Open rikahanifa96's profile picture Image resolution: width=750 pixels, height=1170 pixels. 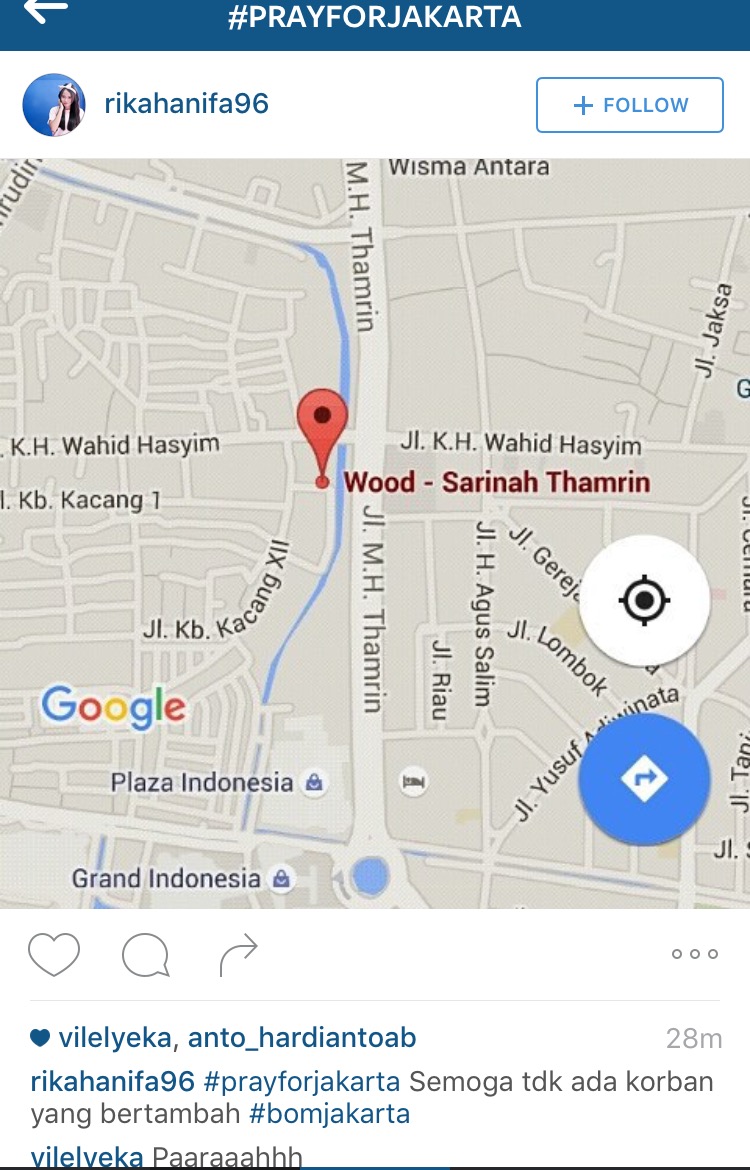click(54, 105)
